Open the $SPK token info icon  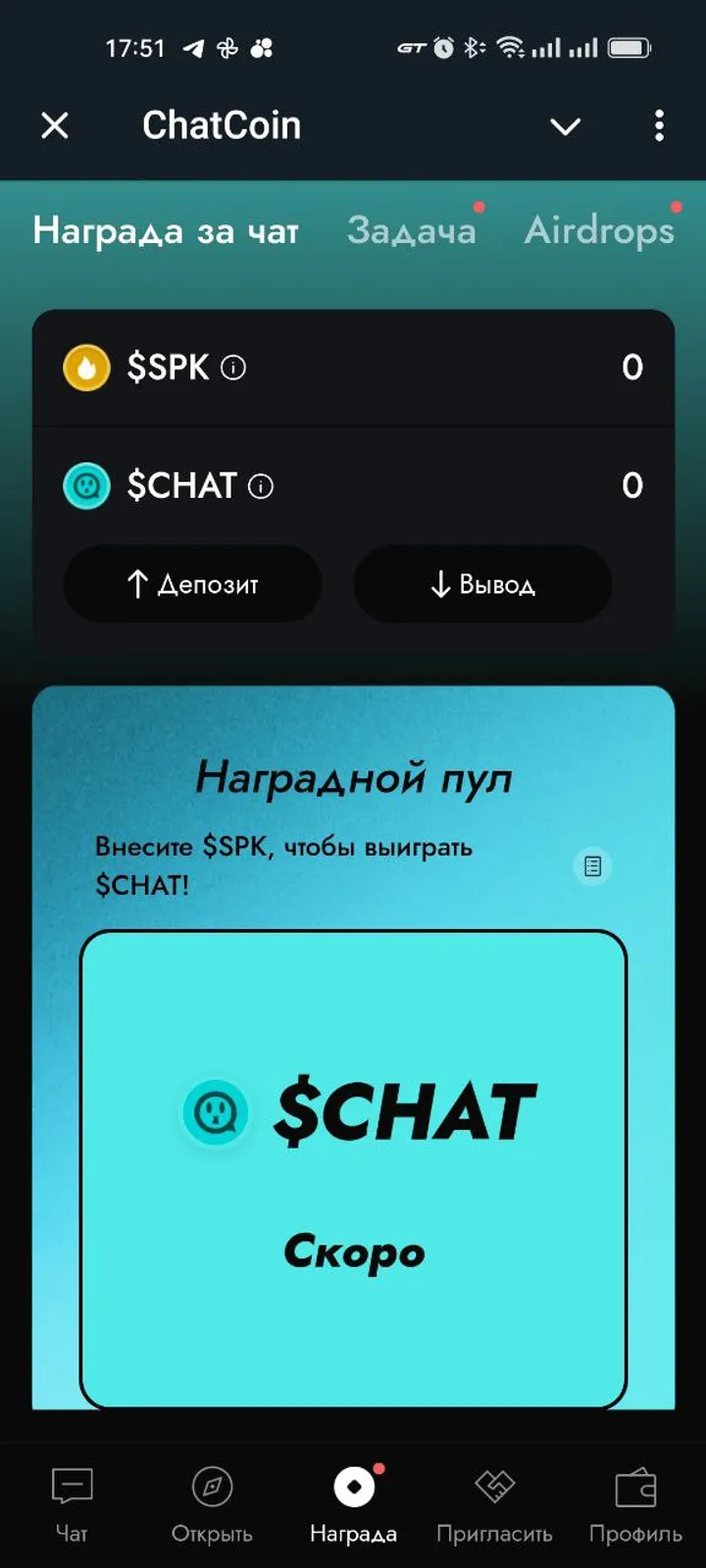point(231,367)
